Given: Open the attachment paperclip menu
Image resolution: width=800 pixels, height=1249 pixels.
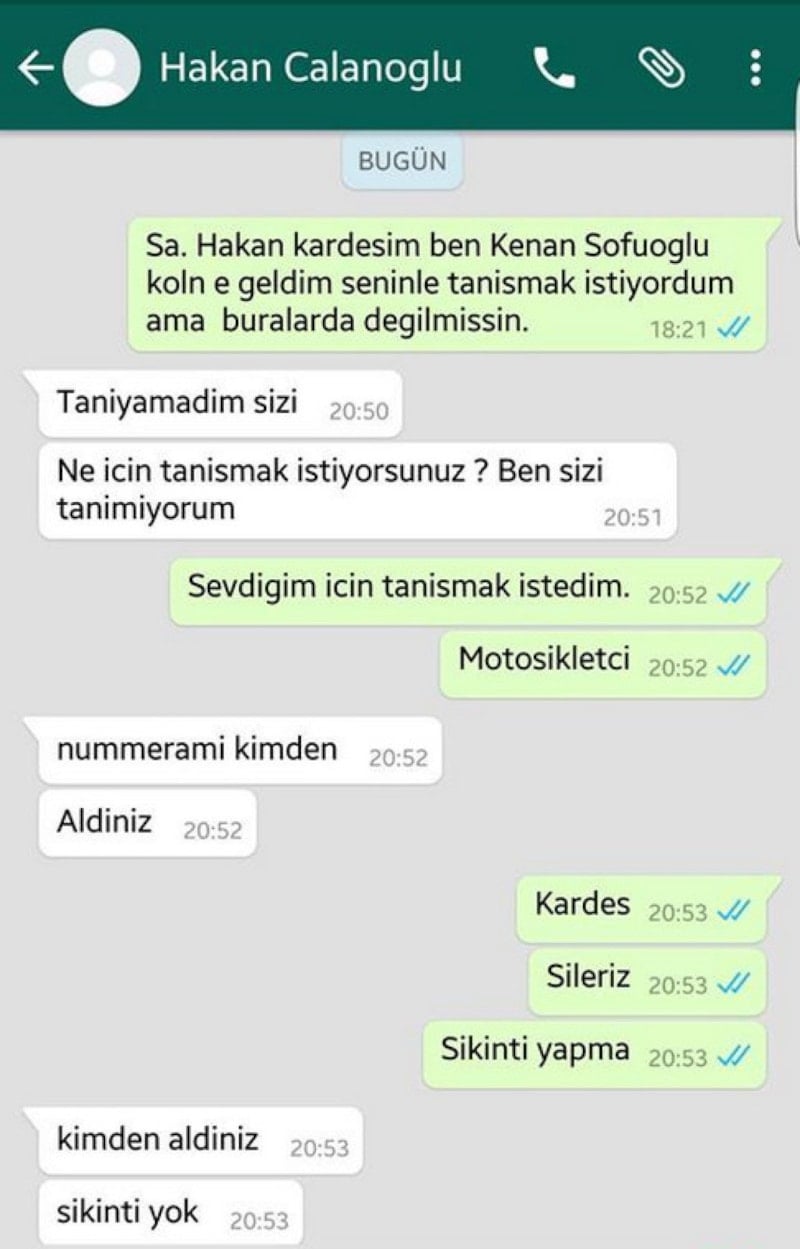Looking at the screenshot, I should [x=661, y=69].
